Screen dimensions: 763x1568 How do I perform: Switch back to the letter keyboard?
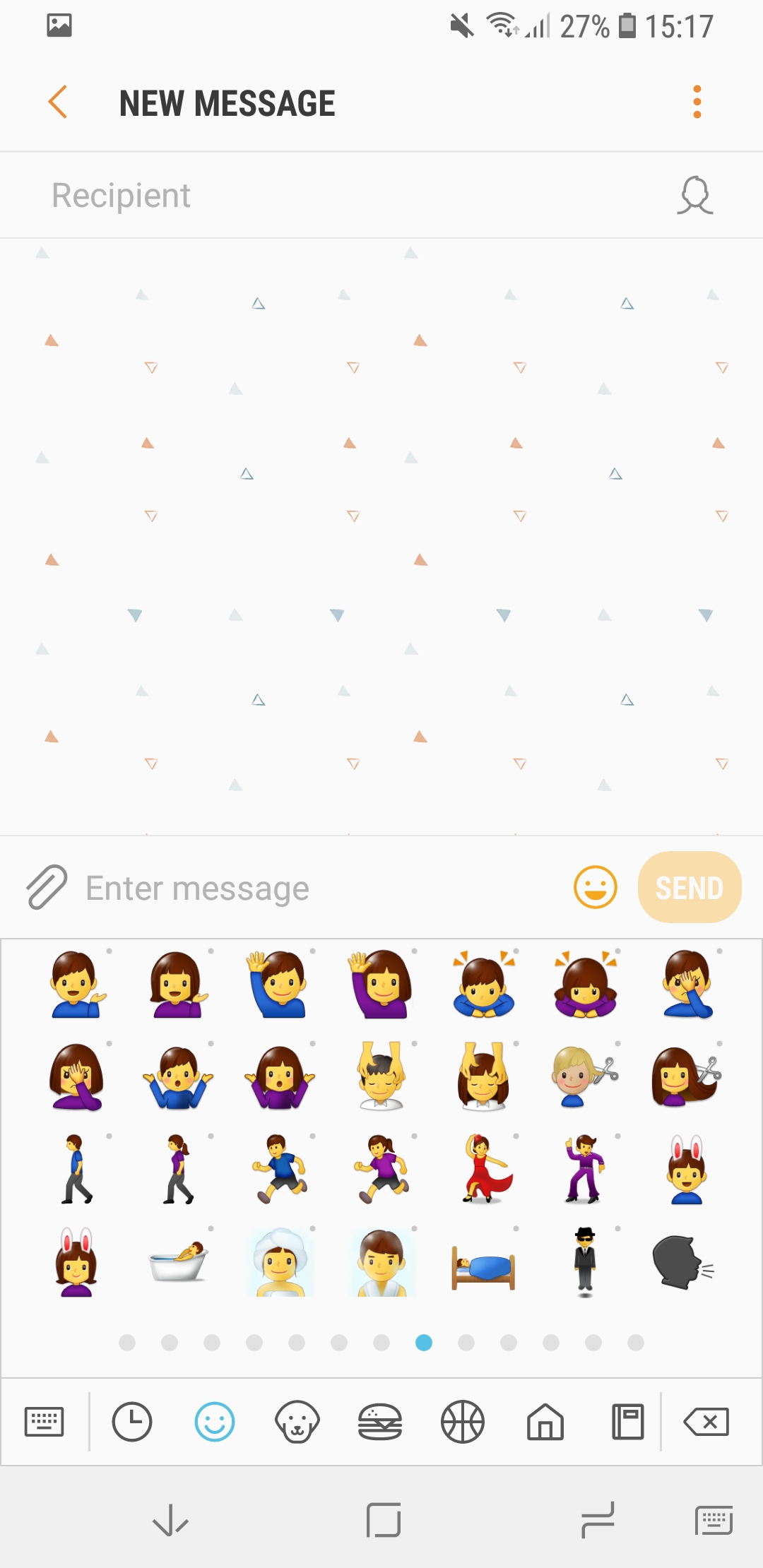44,1421
